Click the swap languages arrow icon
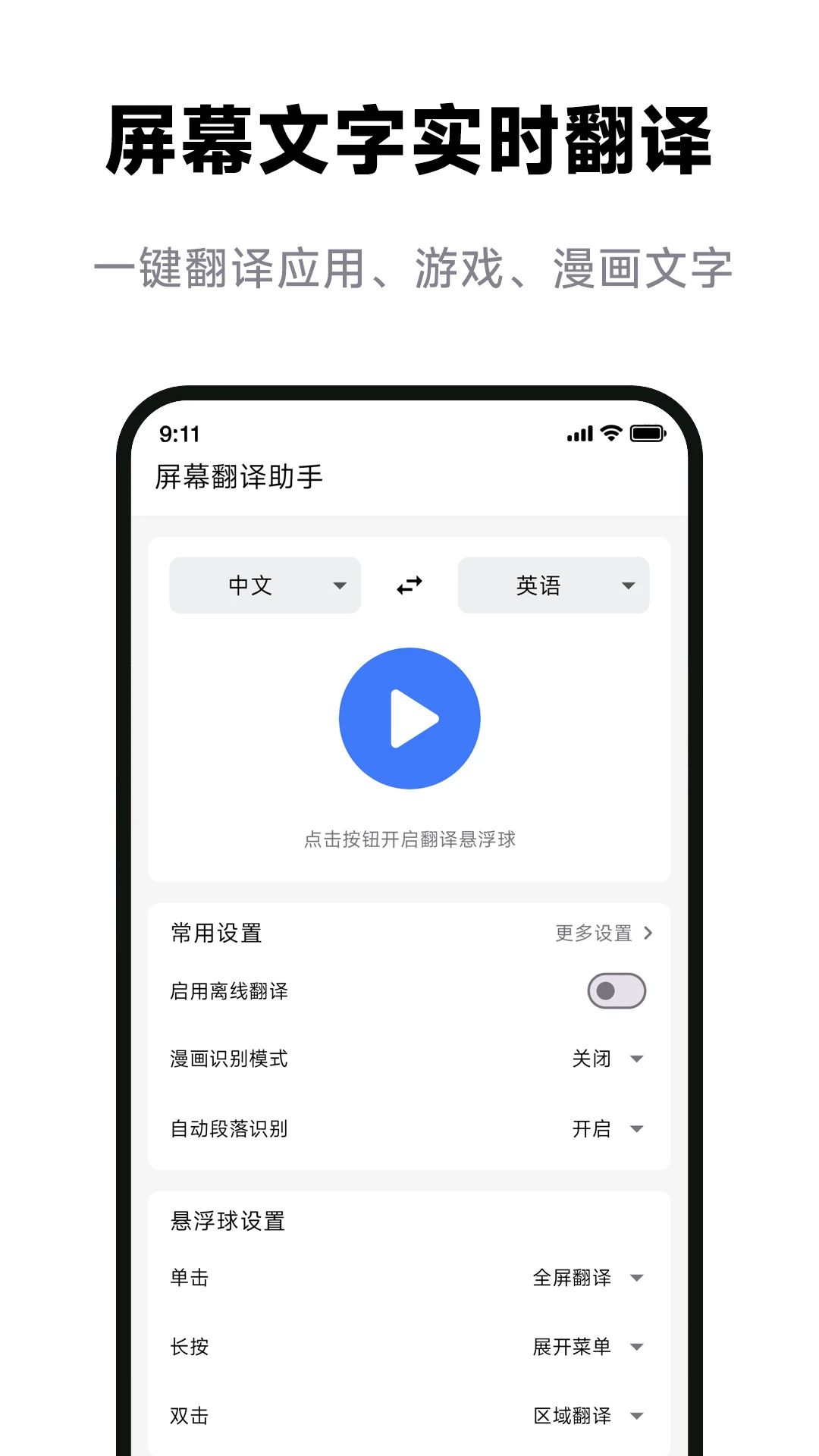819x1456 pixels. coord(409,585)
